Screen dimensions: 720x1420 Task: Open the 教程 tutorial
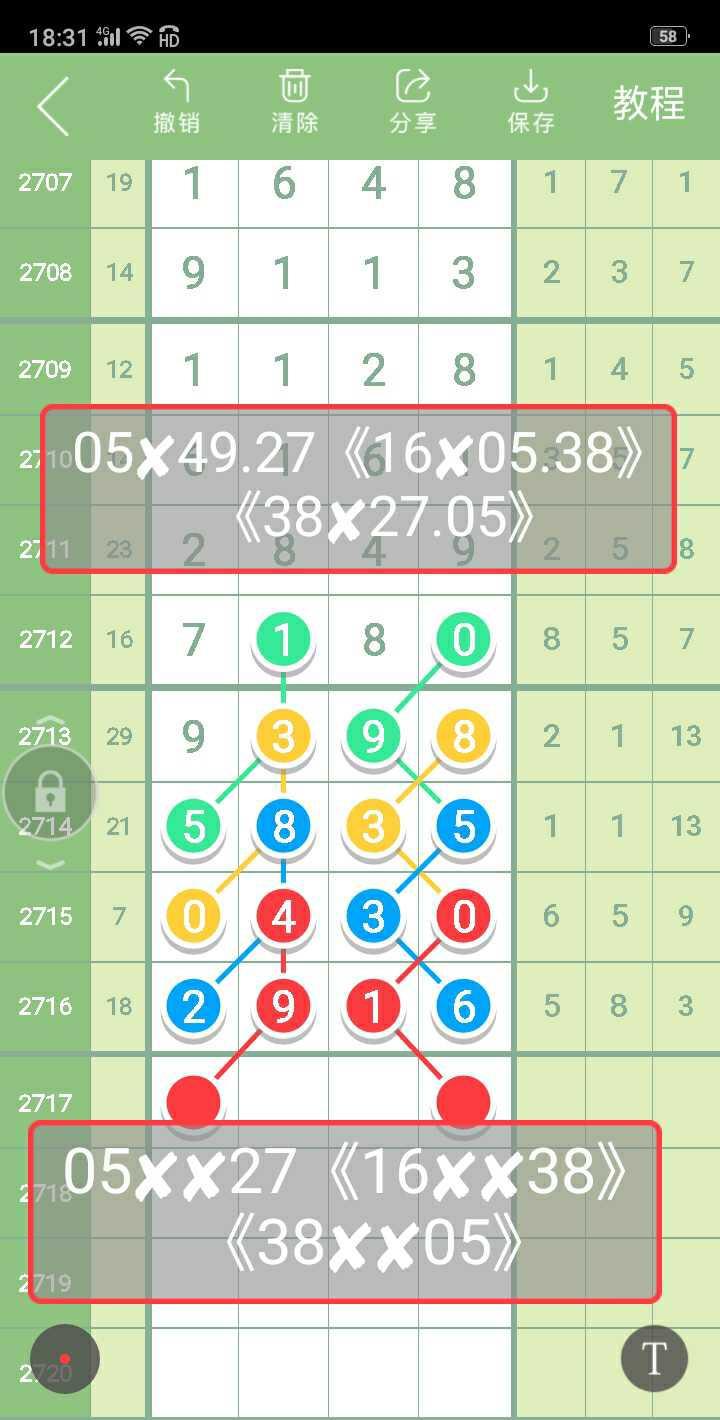(648, 104)
